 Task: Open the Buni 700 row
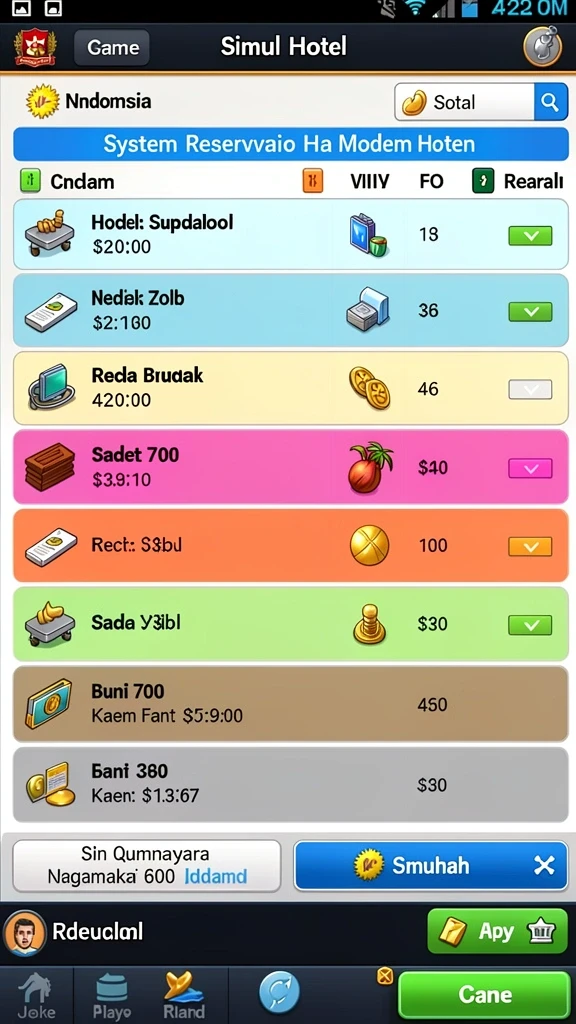tap(291, 704)
